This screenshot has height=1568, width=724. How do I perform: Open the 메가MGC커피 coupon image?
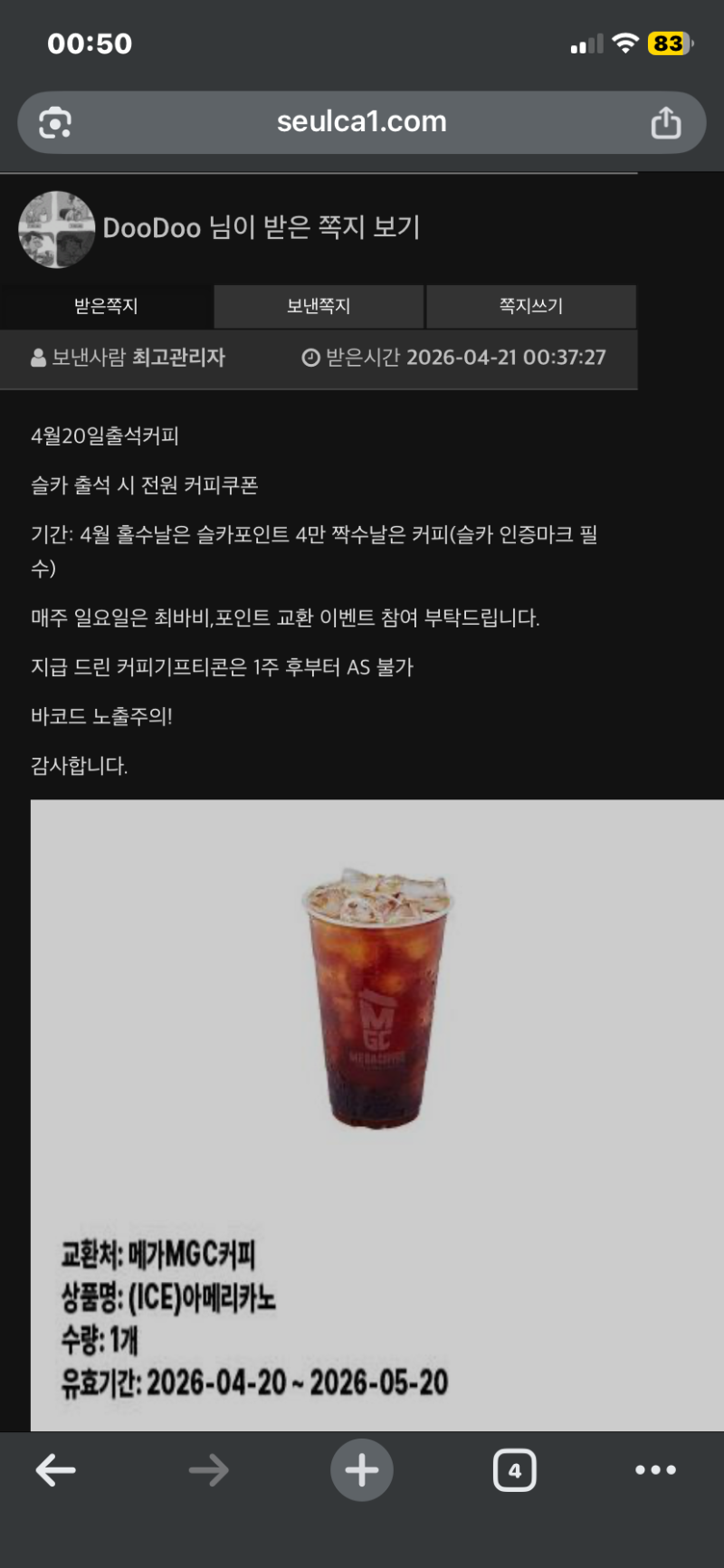point(376,1114)
